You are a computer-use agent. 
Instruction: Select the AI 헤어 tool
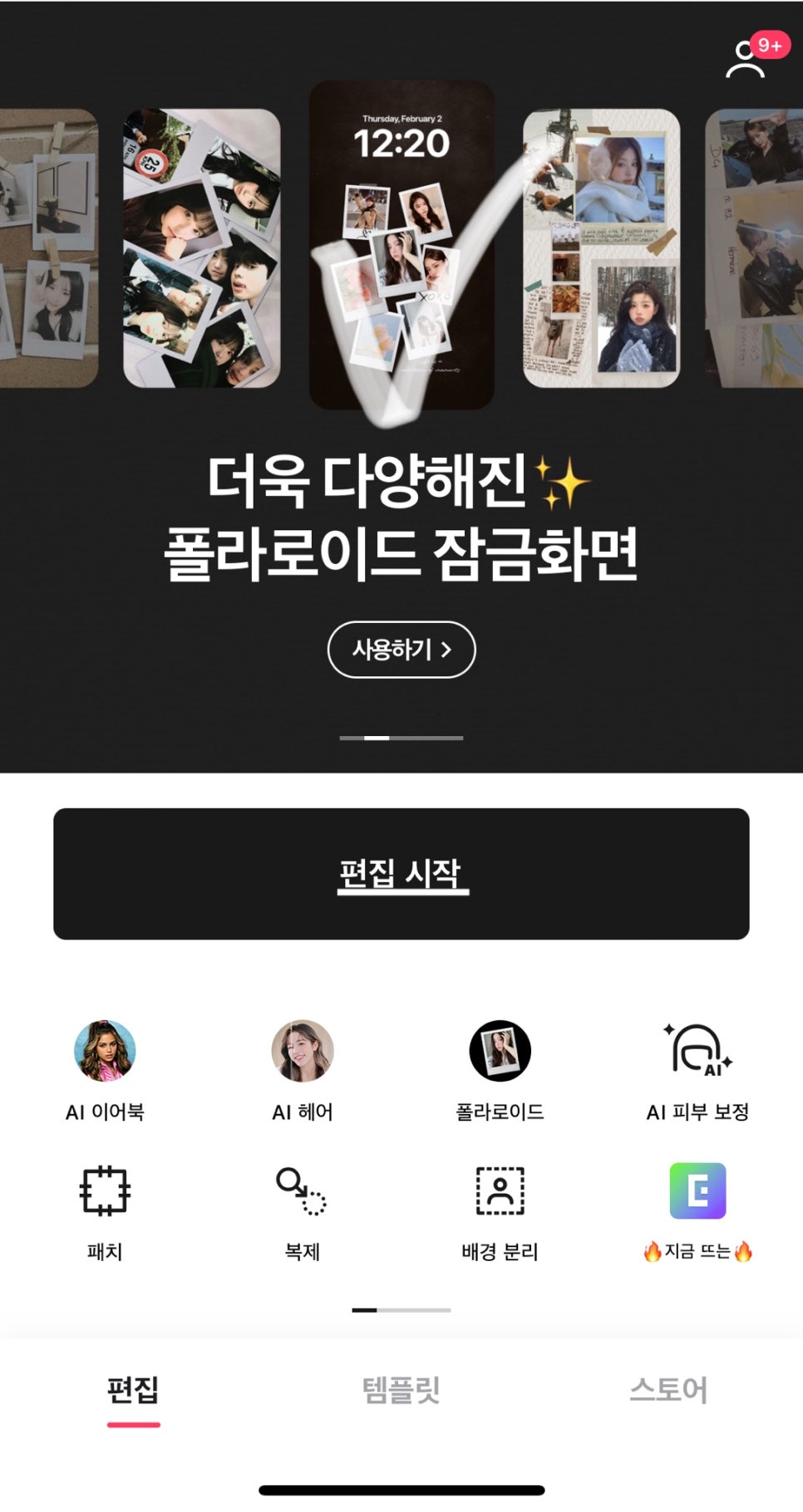pyautogui.click(x=303, y=1071)
